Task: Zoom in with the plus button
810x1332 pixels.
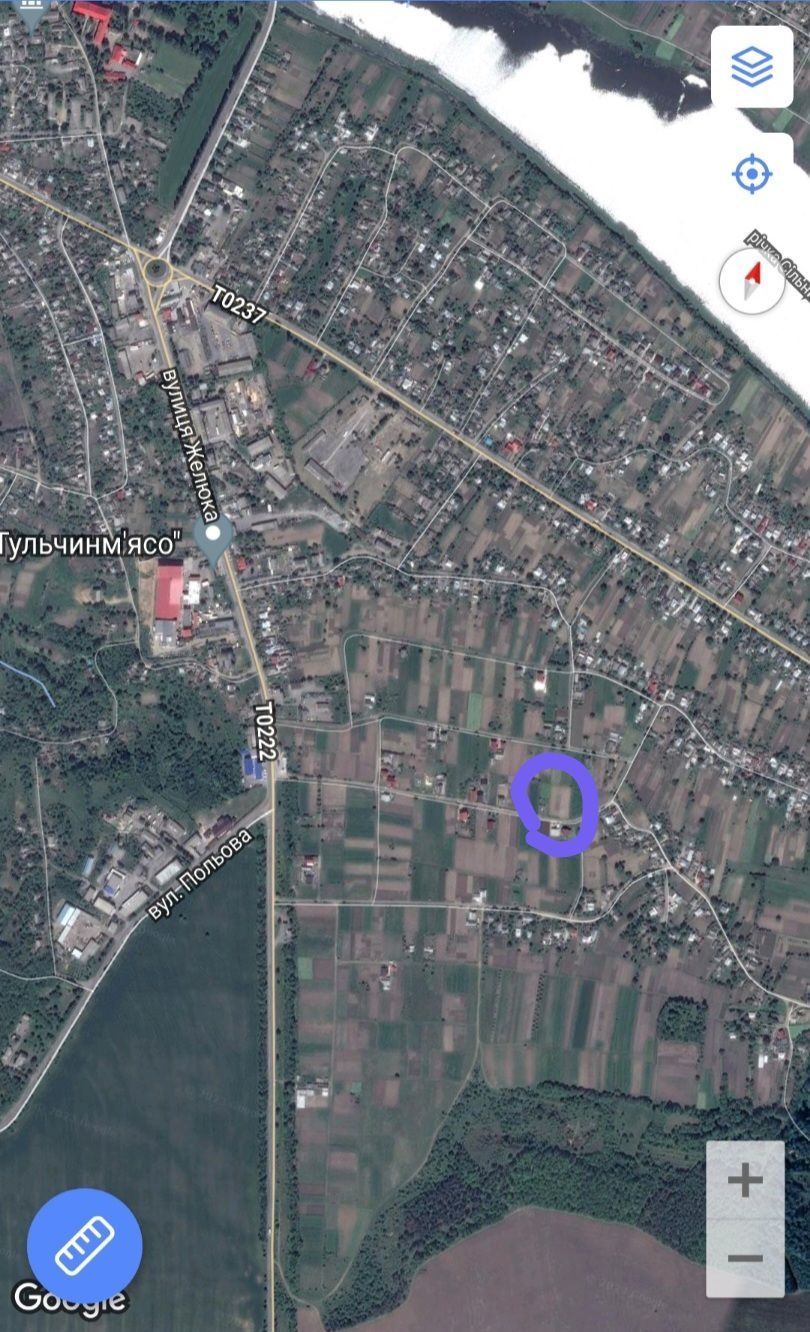Action: coord(745,1181)
